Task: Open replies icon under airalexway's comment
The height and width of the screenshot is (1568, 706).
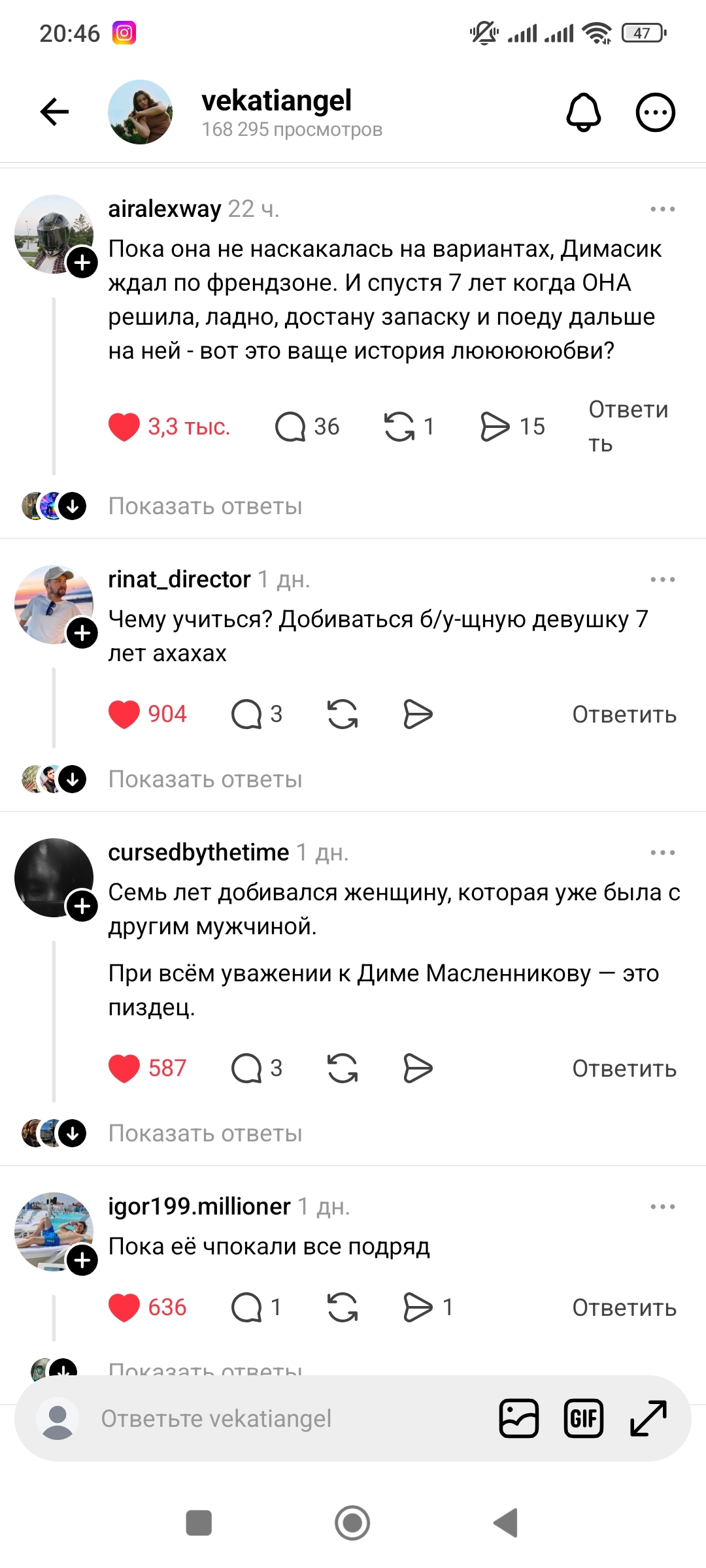Action: click(290, 427)
